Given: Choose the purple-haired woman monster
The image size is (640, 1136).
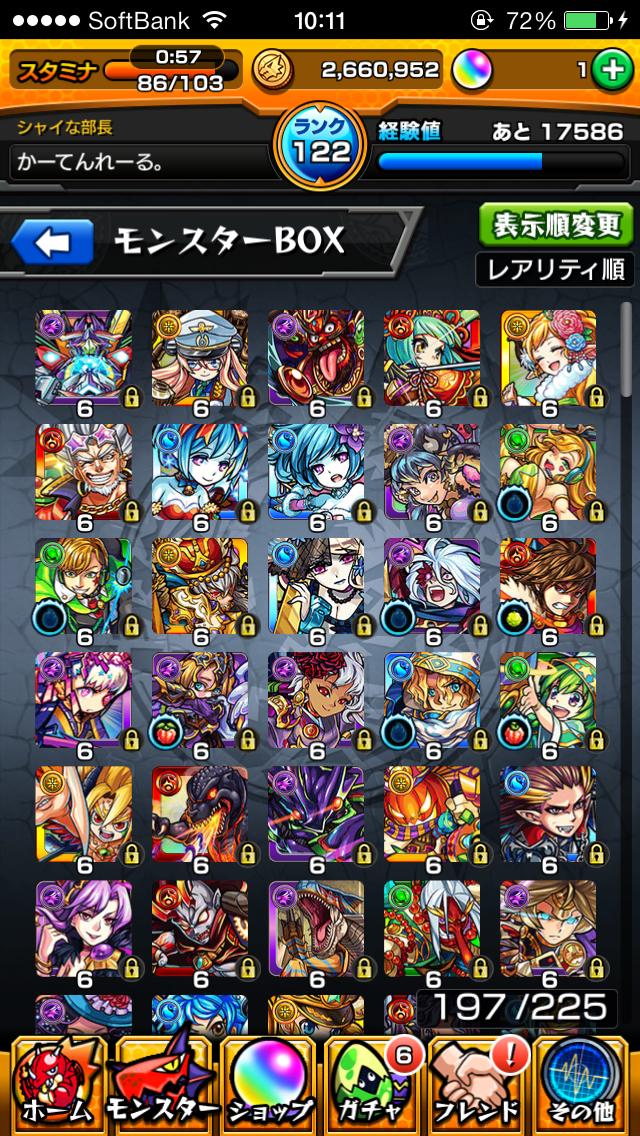Looking at the screenshot, I should [x=84, y=927].
